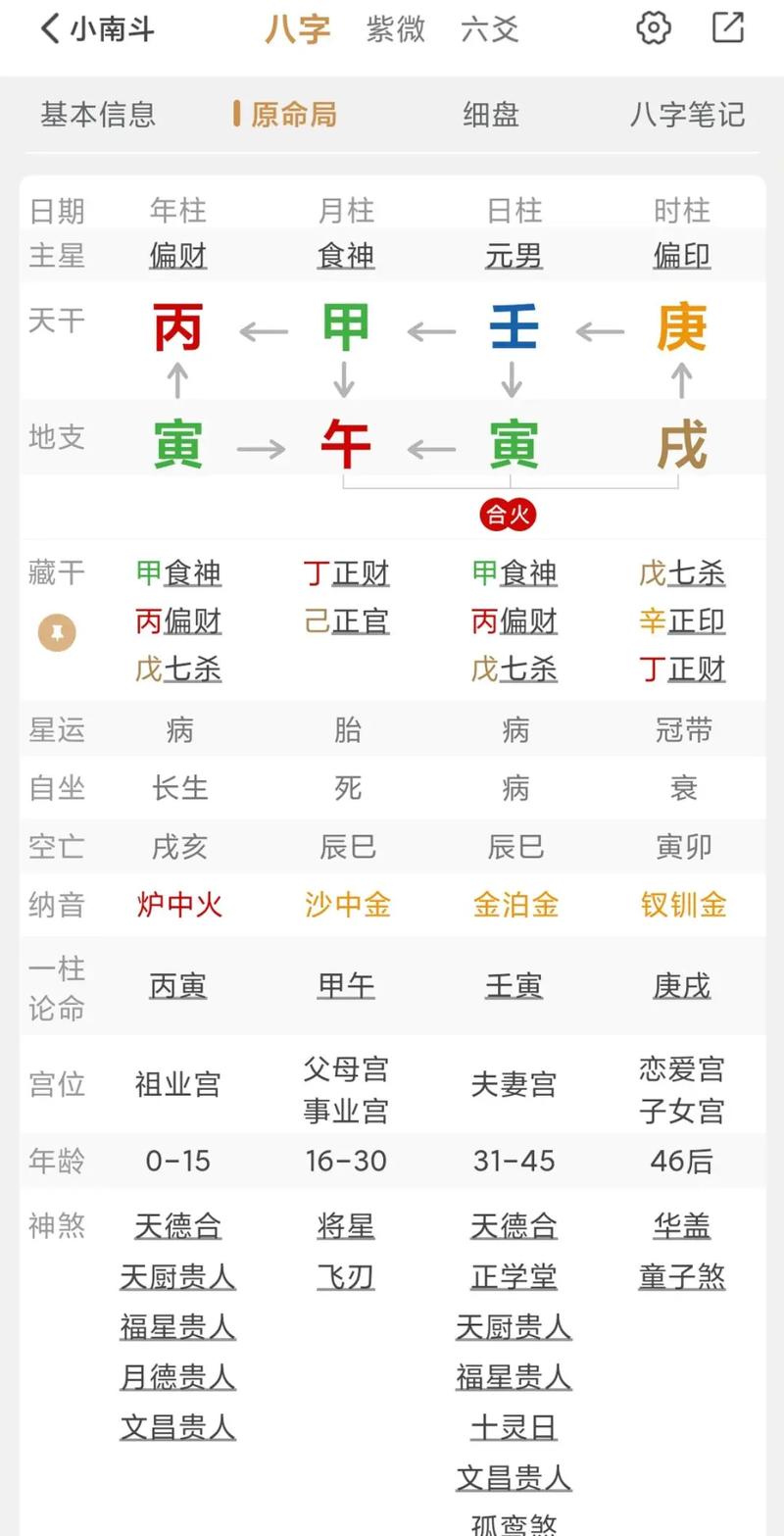The image size is (784, 1536).
Task: Tap the share/export icon
Action: tap(727, 27)
